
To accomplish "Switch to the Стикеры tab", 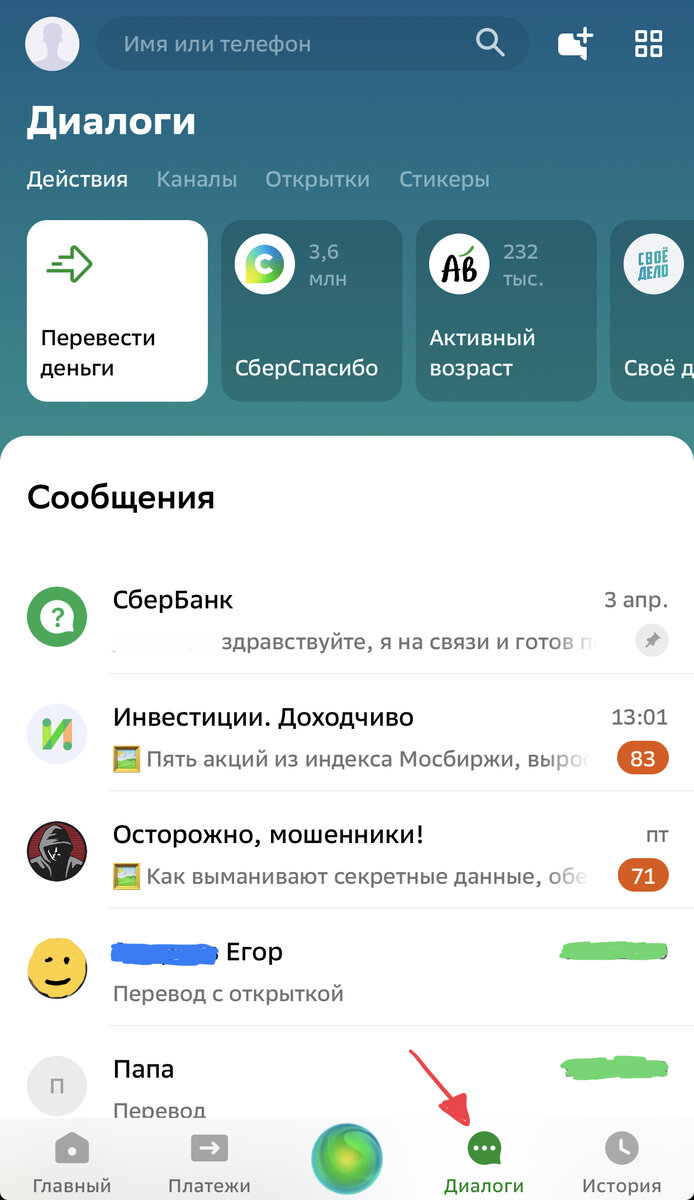I will tap(445, 180).
